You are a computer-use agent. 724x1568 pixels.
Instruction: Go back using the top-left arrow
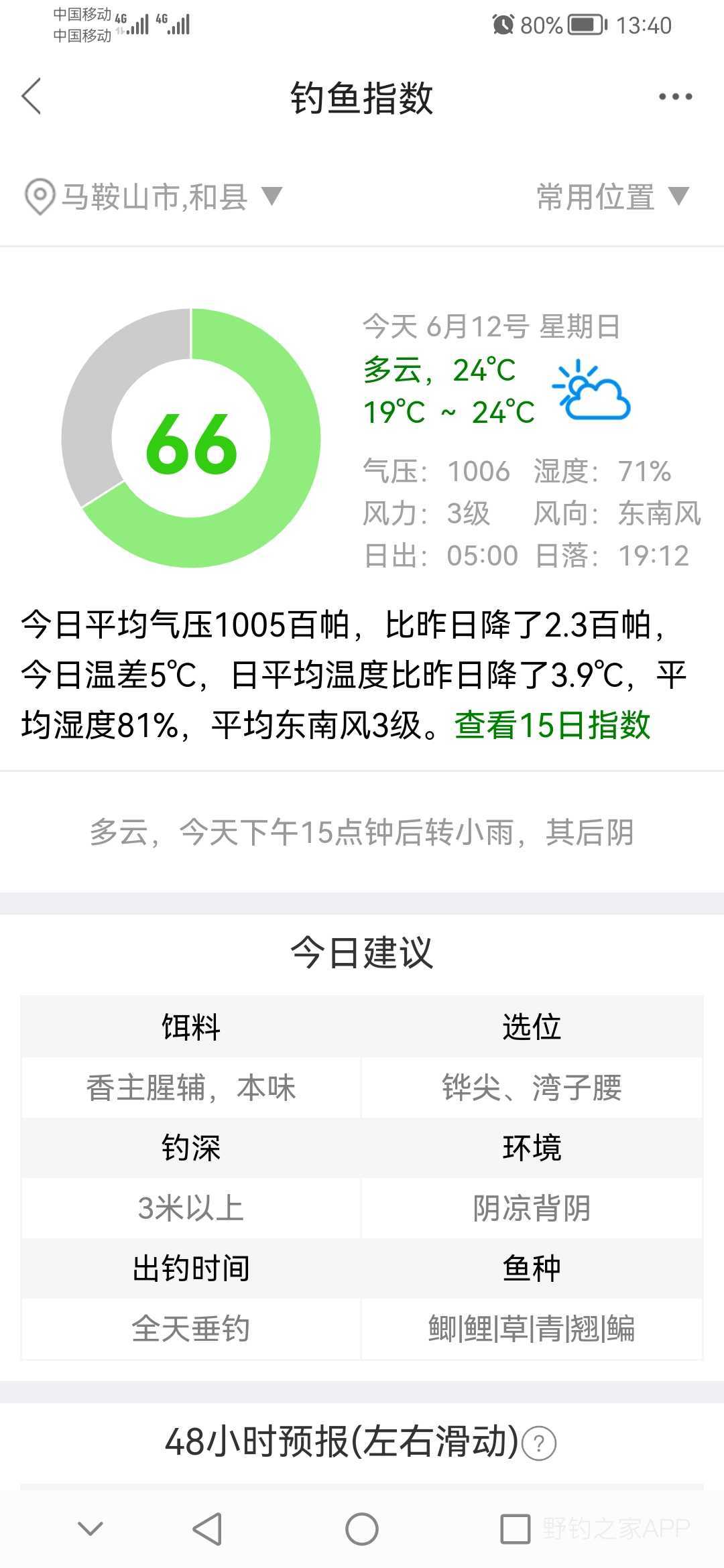pos(32,96)
